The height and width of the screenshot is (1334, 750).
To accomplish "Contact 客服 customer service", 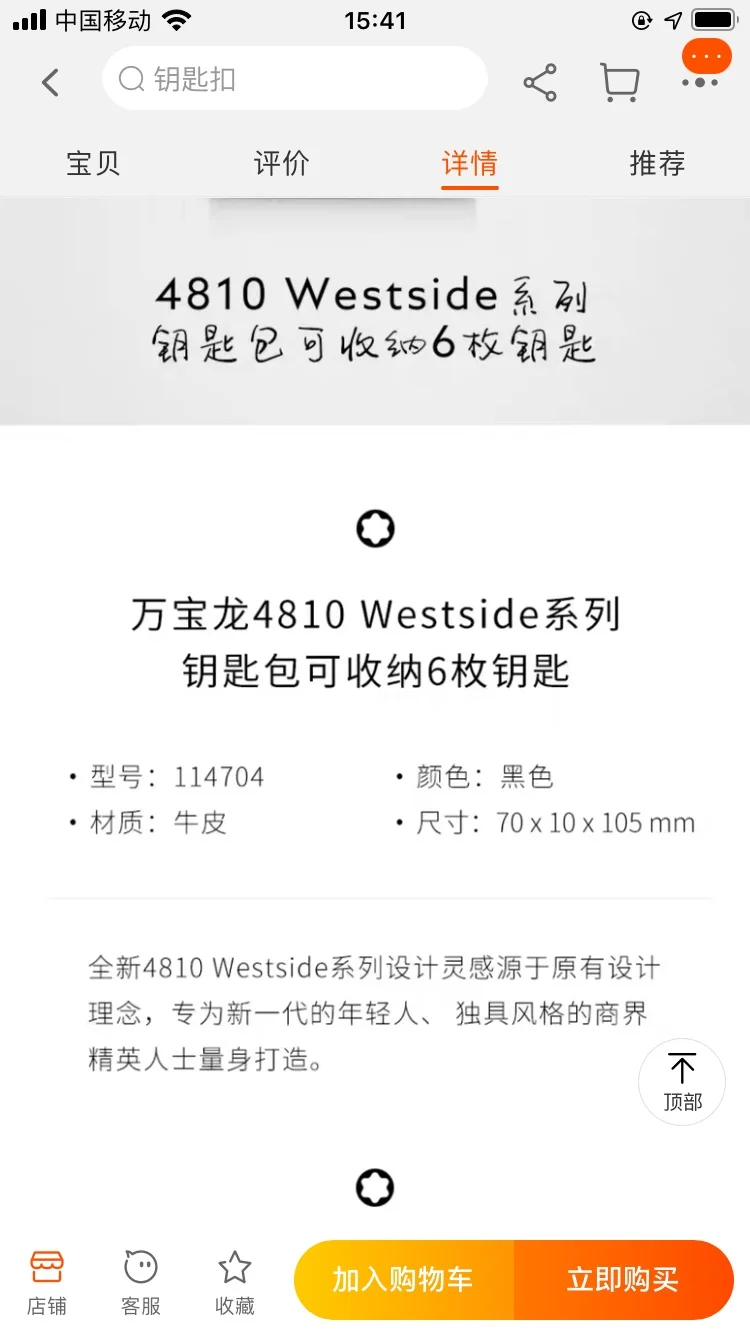I will (140, 1281).
